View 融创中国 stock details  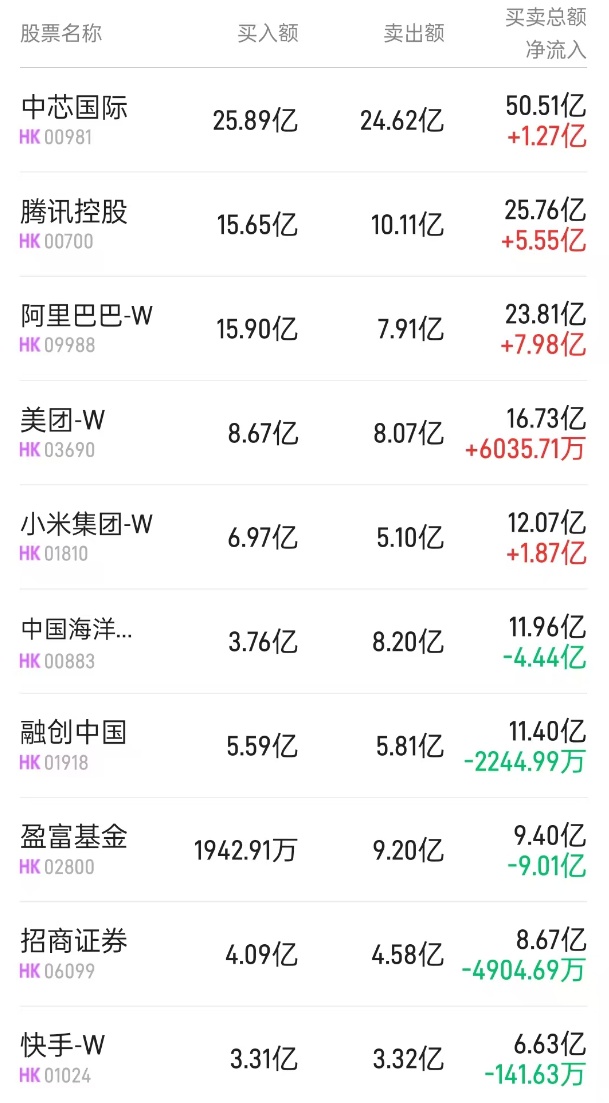pos(74,733)
